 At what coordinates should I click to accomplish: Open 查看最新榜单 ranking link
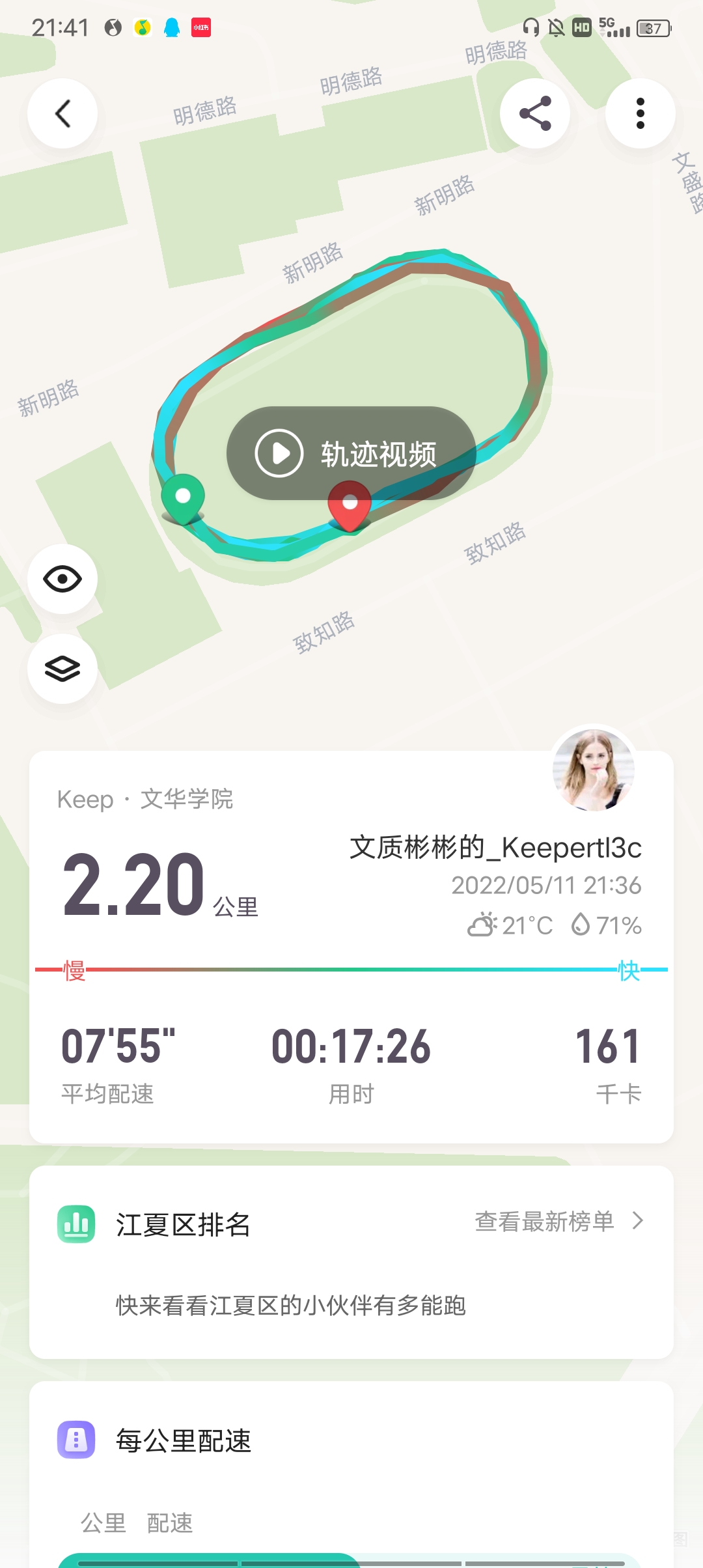pyautogui.click(x=558, y=1222)
